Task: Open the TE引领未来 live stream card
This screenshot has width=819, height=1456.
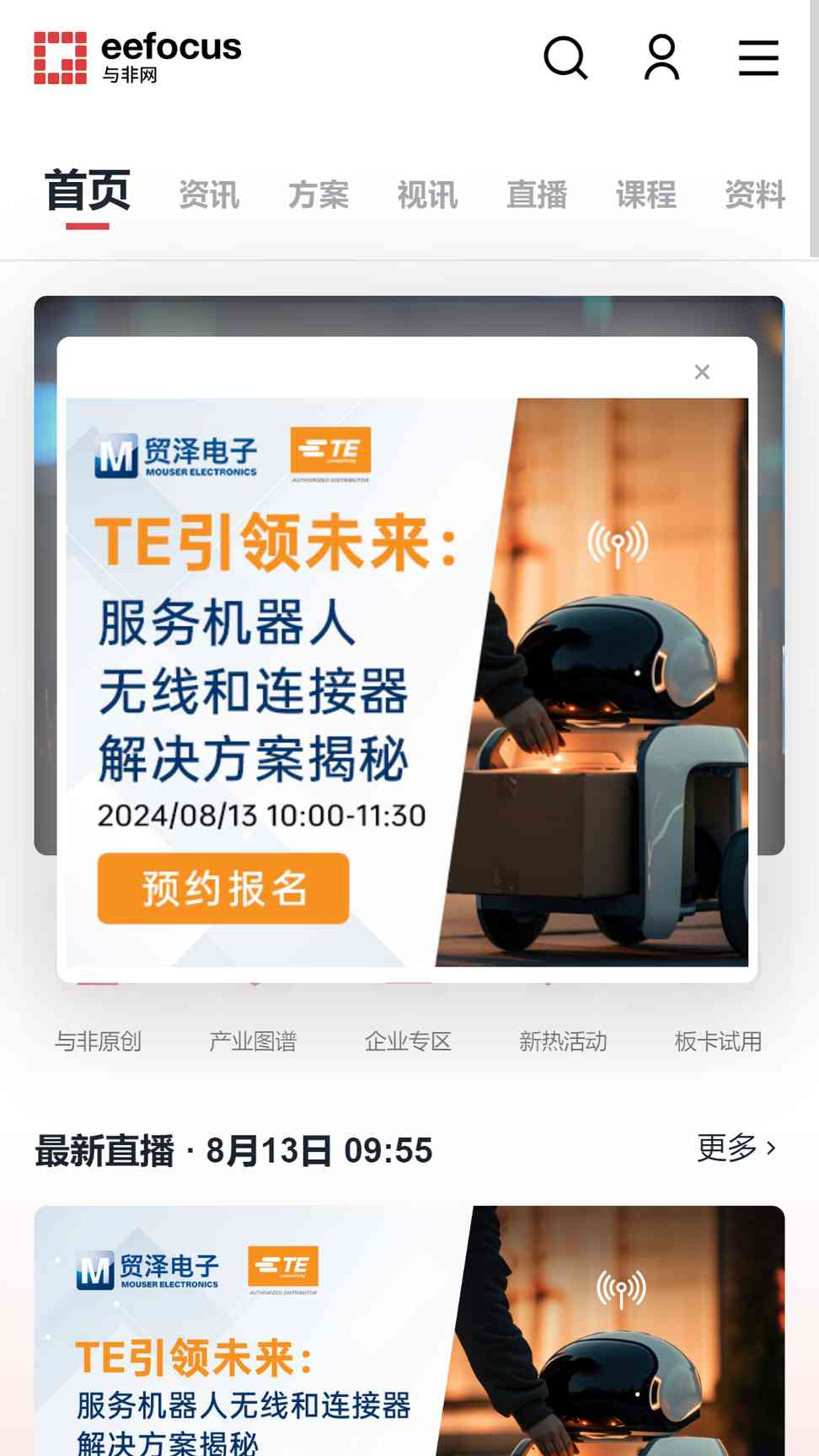Action: (409, 1331)
